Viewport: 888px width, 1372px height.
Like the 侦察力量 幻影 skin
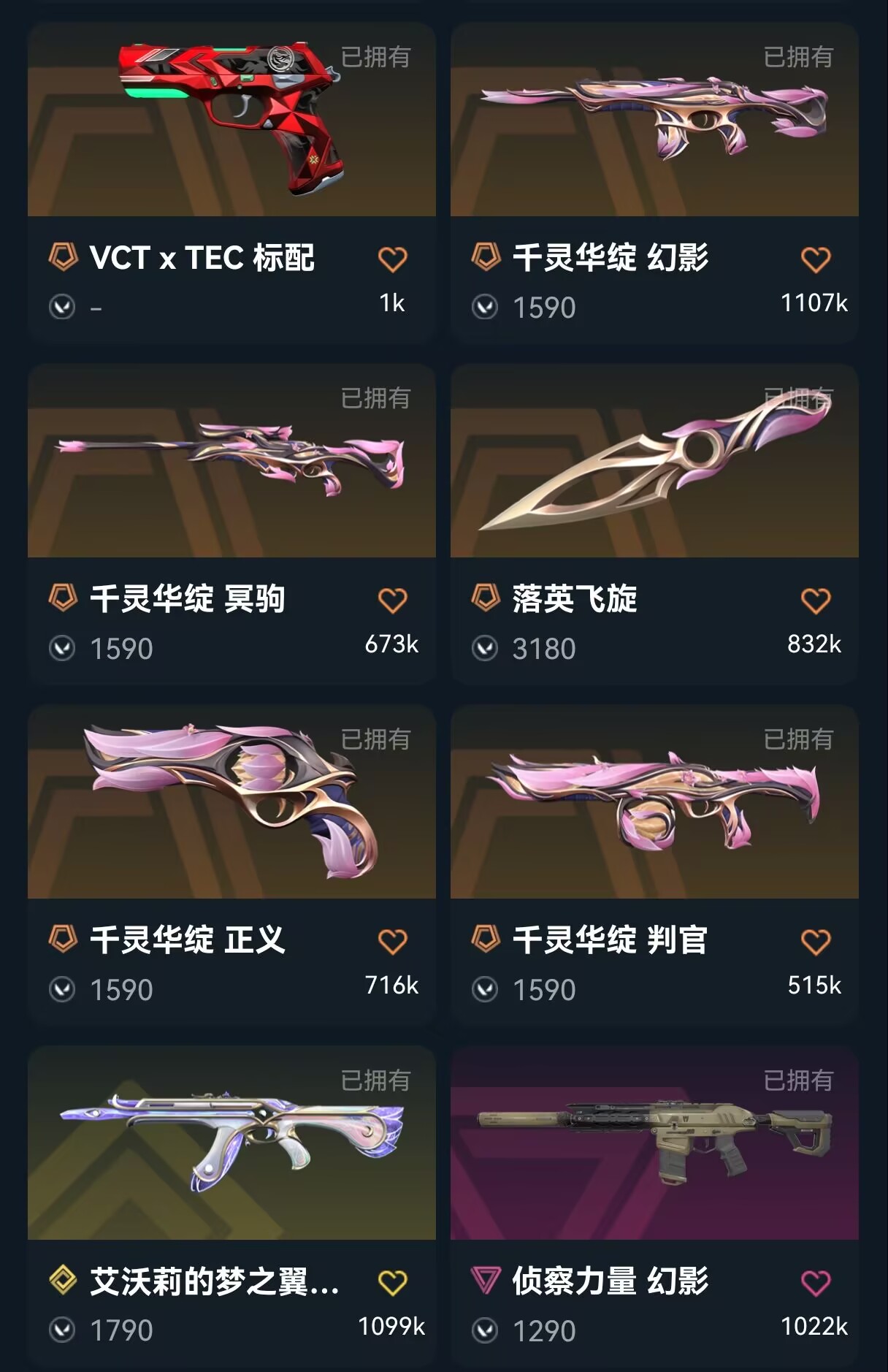coord(815,1283)
